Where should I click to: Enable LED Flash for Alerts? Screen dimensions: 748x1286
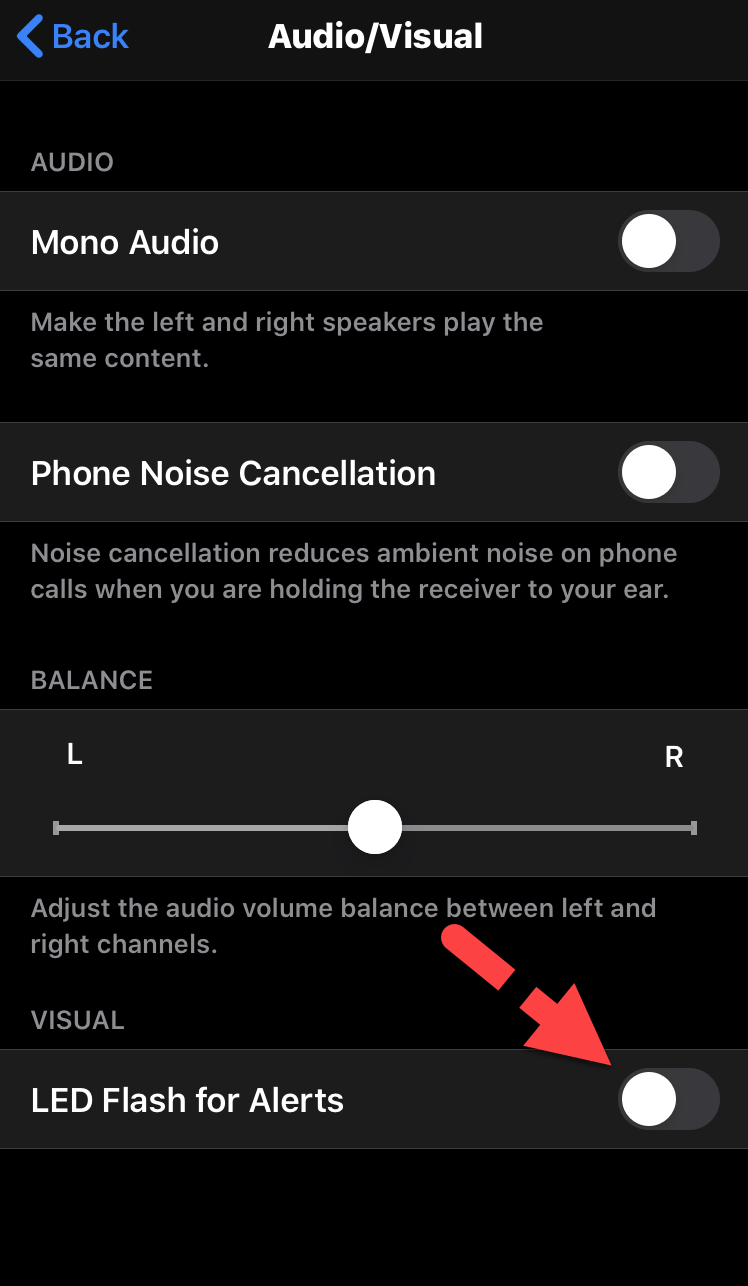click(668, 1099)
